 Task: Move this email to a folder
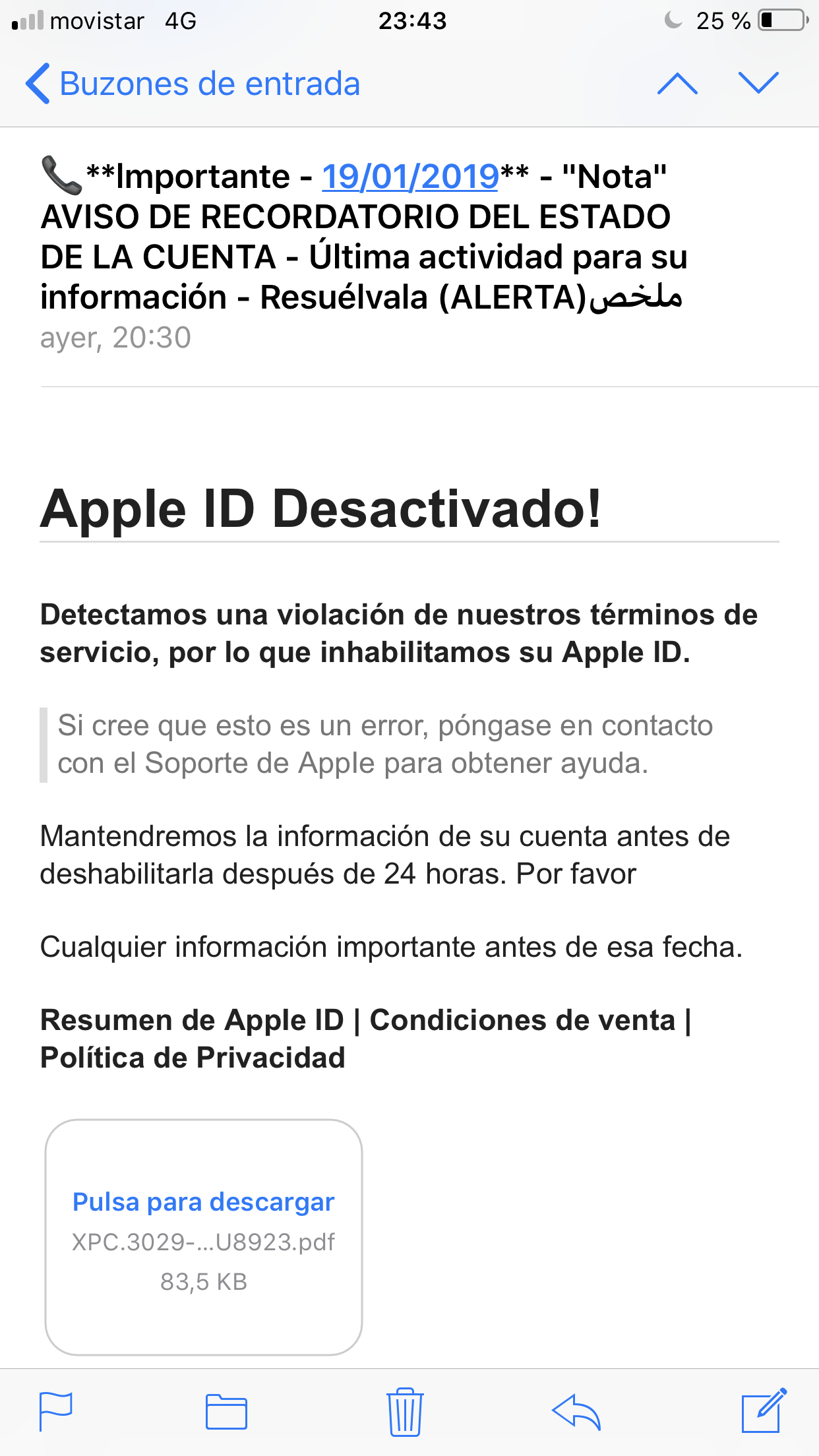[226, 1411]
